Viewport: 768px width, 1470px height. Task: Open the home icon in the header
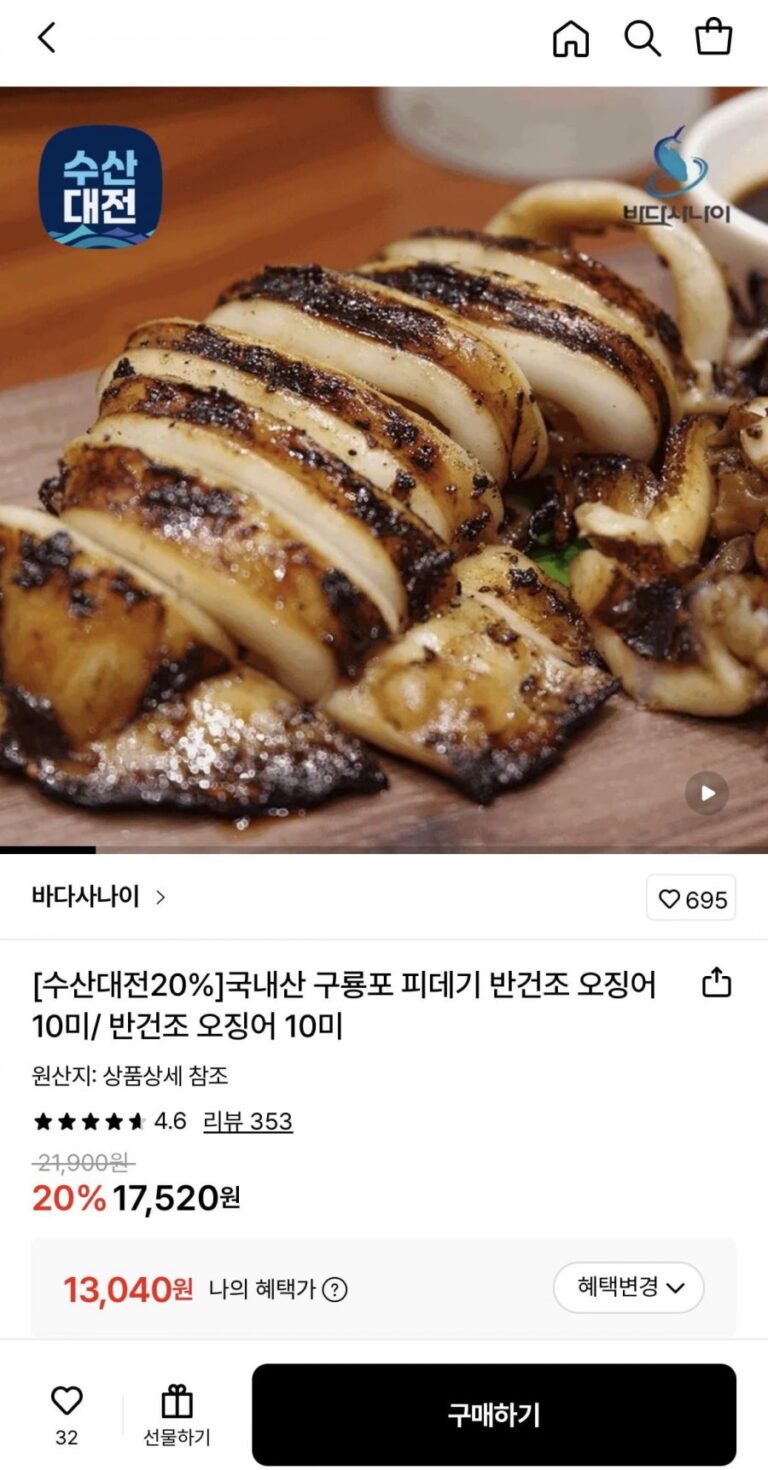570,39
